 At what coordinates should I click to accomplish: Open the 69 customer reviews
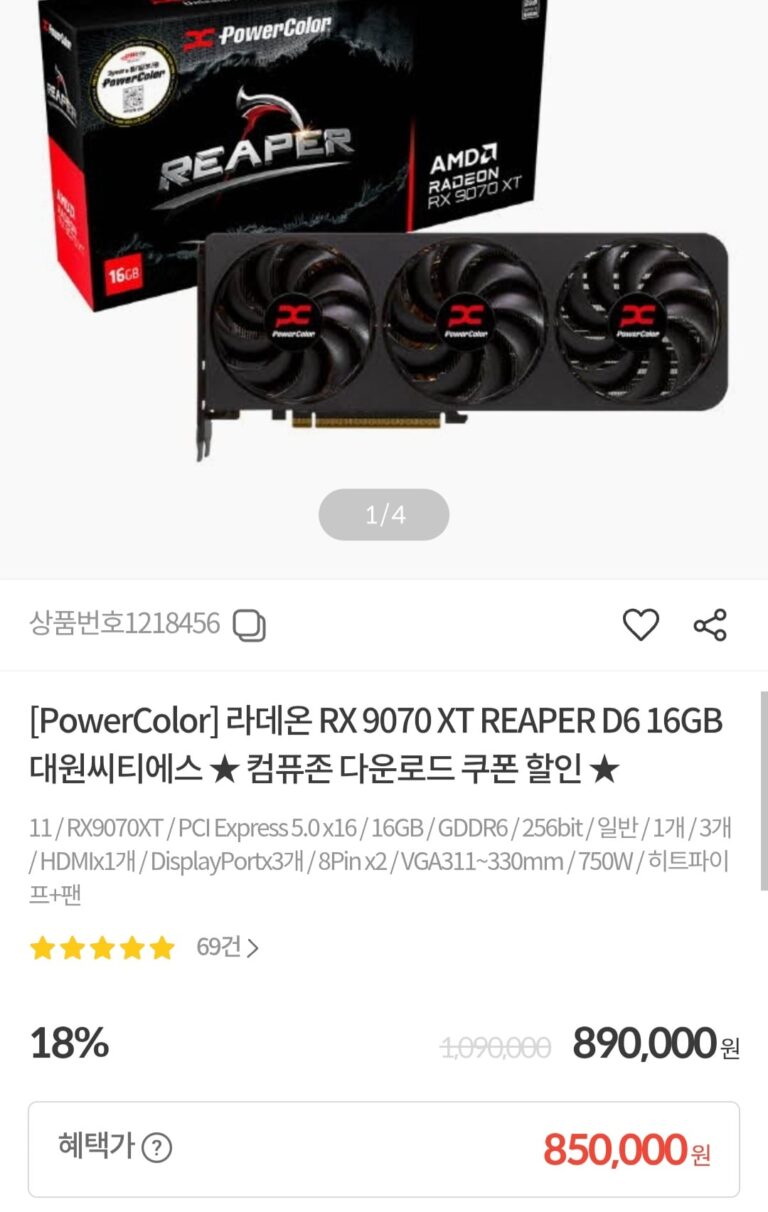point(227,947)
